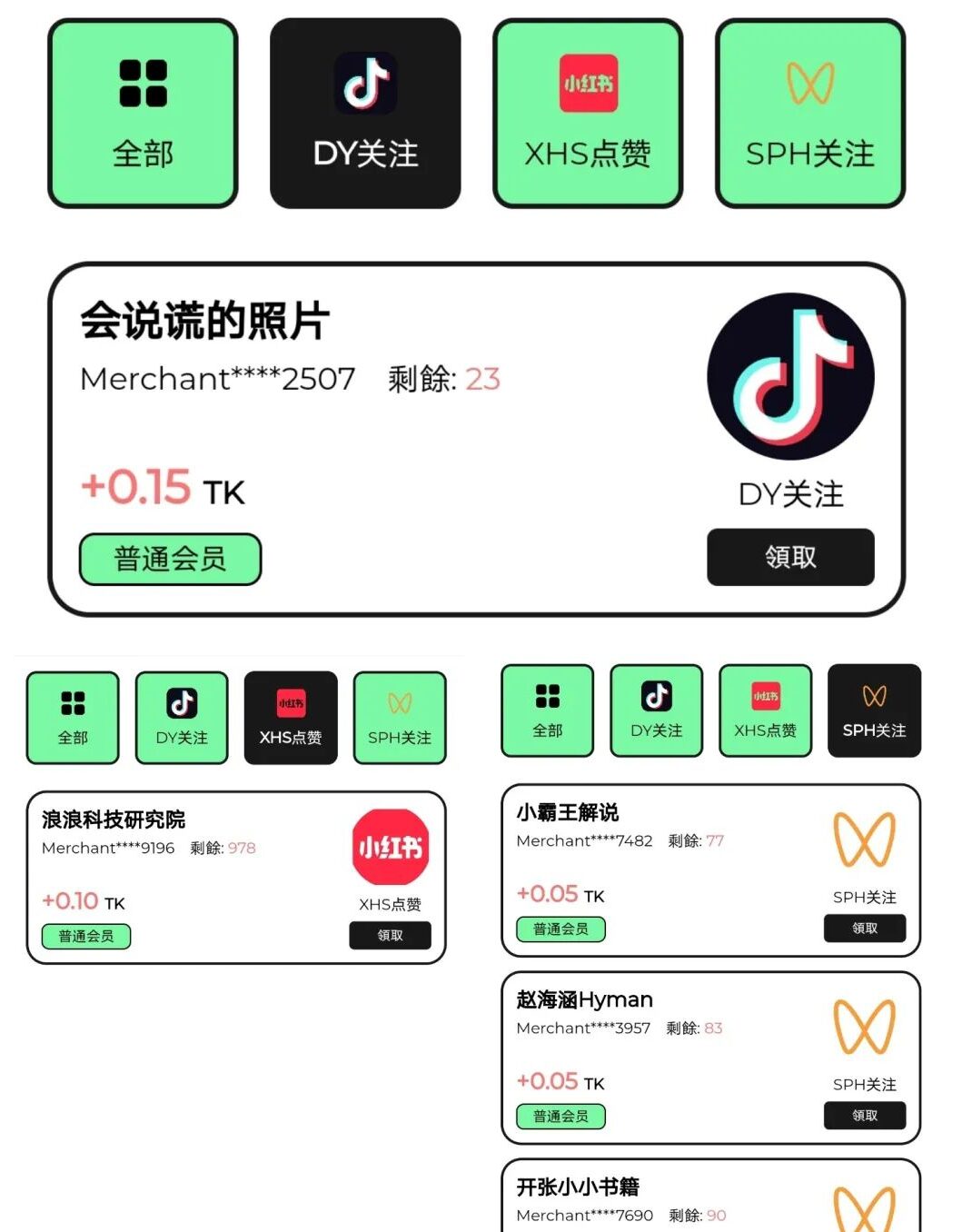
Task: Click 领取 on the 会说谎的照片 task
Action: point(789,558)
